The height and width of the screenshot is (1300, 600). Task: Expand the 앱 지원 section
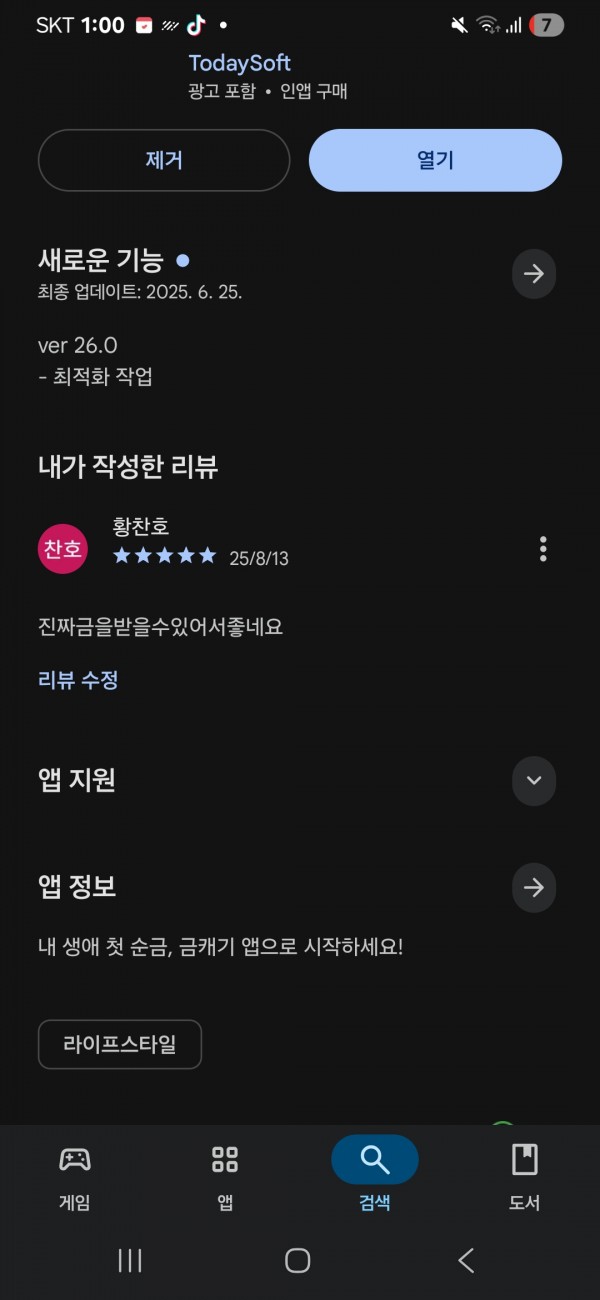[534, 781]
